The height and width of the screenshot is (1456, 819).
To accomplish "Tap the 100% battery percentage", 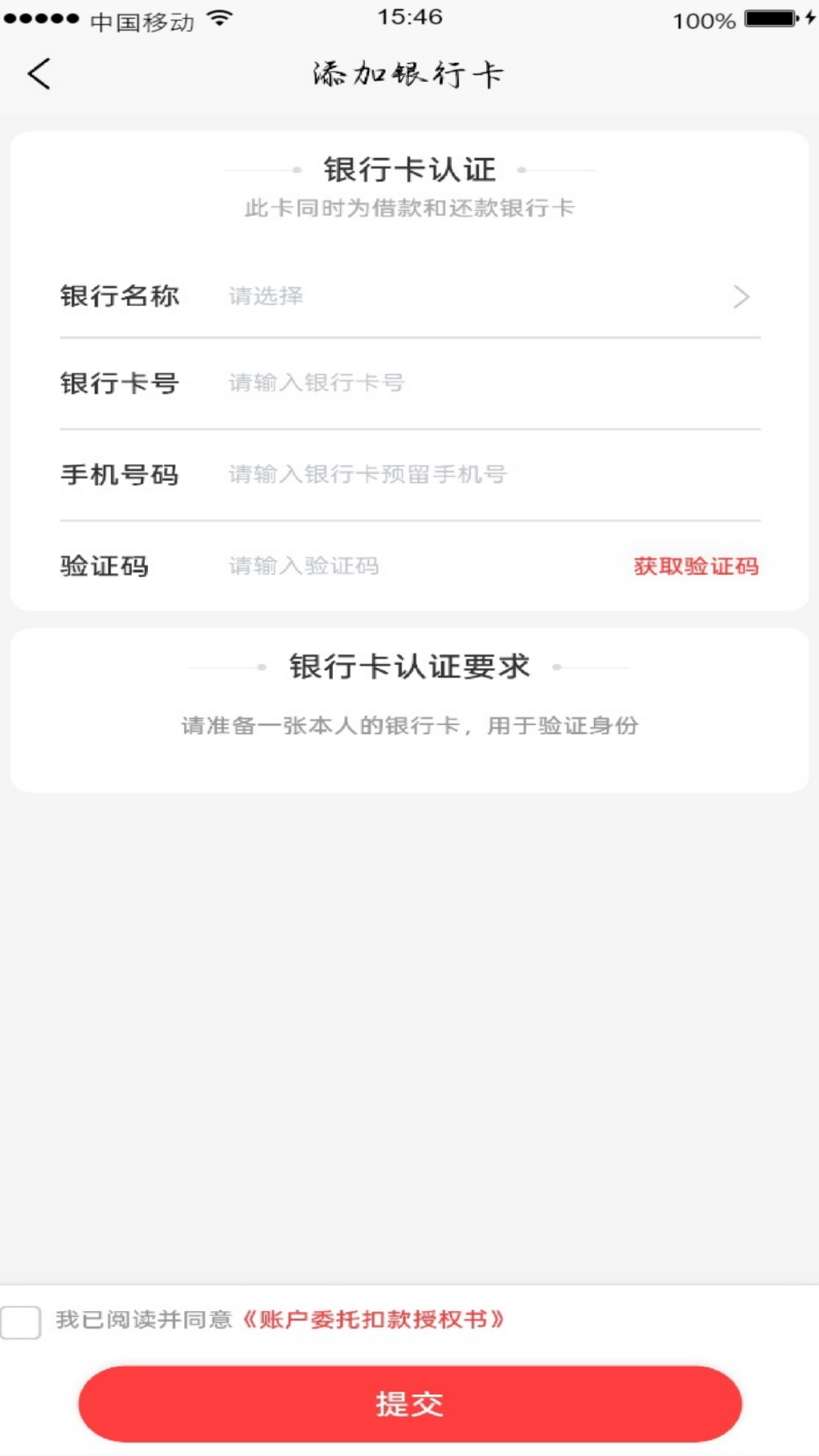I will point(701,20).
